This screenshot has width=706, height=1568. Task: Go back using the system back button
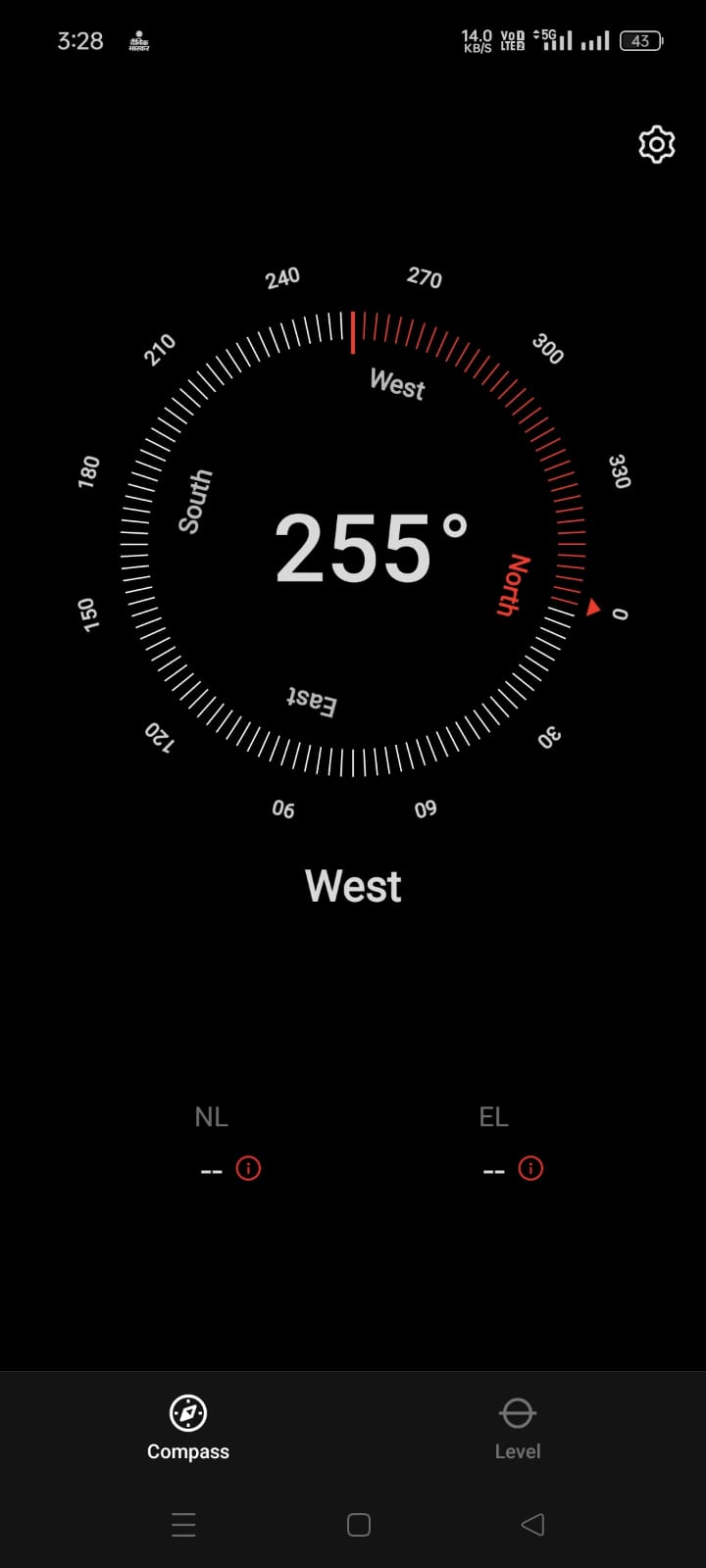click(x=532, y=1524)
